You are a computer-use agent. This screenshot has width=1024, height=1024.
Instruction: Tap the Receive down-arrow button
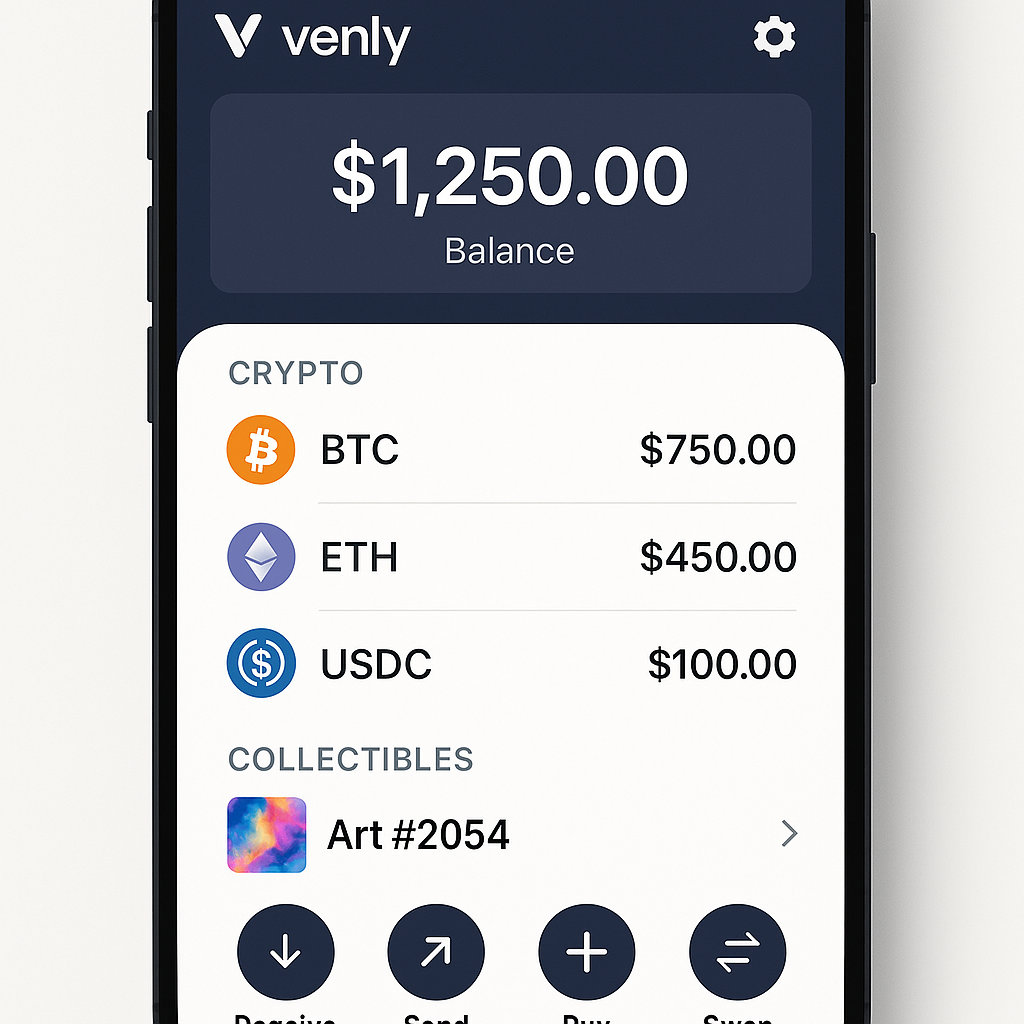(286, 953)
